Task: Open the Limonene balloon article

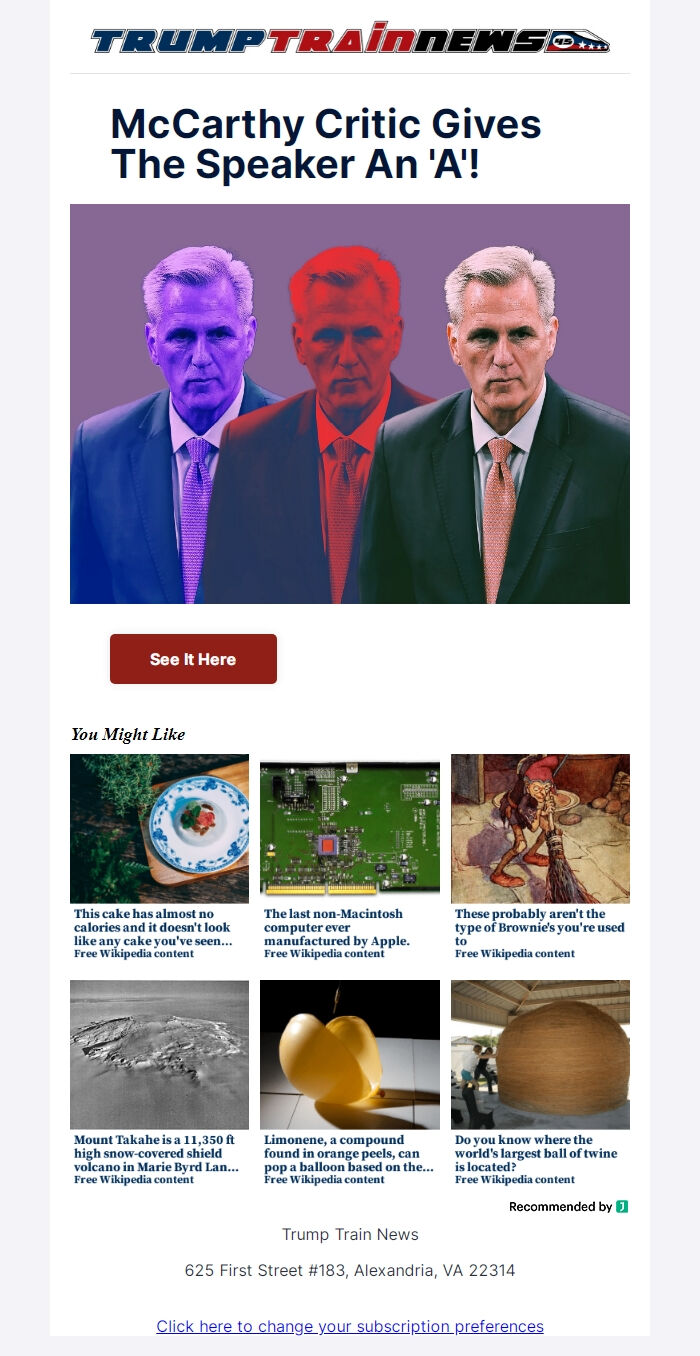Action: click(x=349, y=1056)
